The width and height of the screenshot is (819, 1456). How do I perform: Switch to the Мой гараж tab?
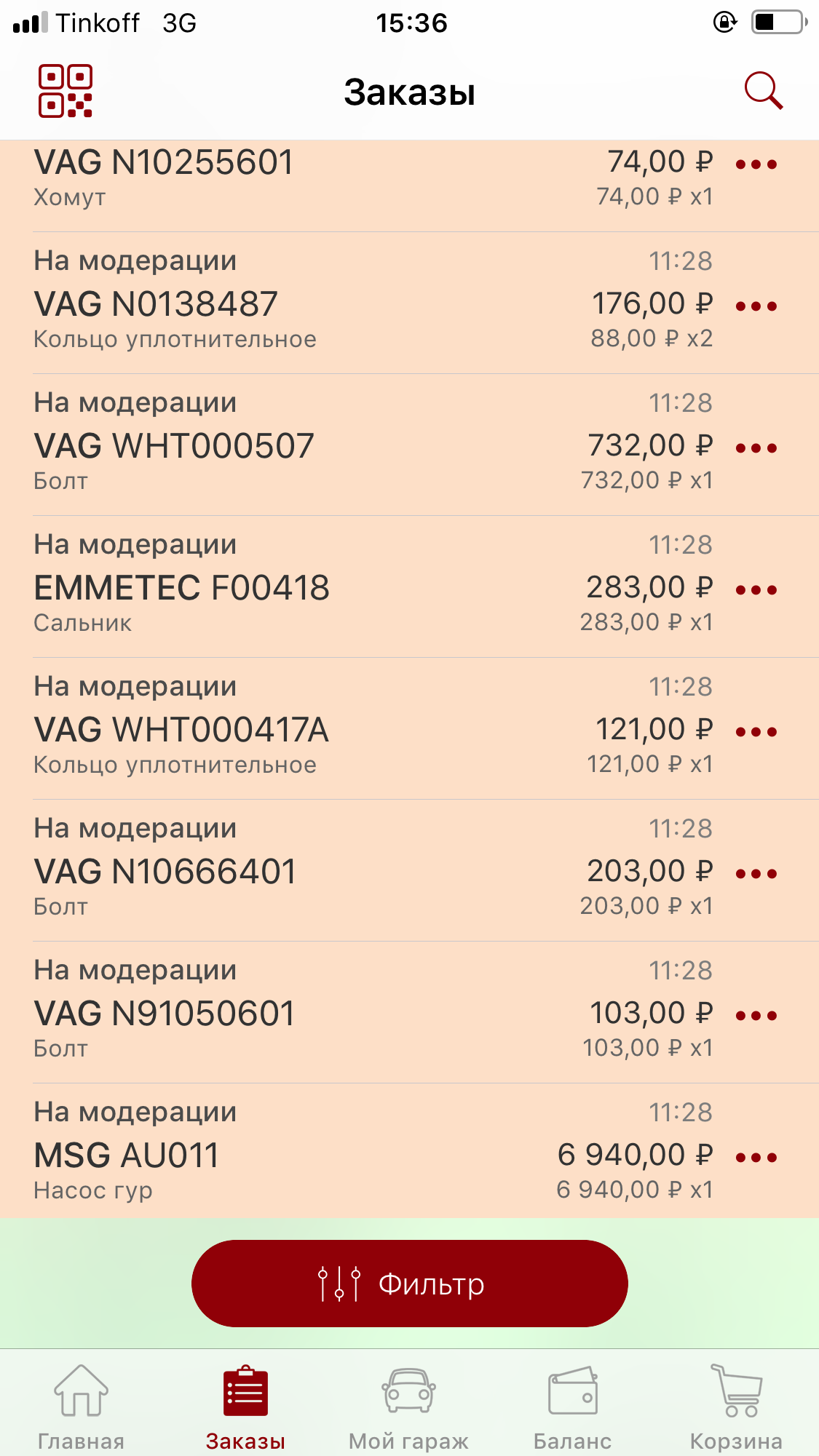pyautogui.click(x=408, y=1409)
